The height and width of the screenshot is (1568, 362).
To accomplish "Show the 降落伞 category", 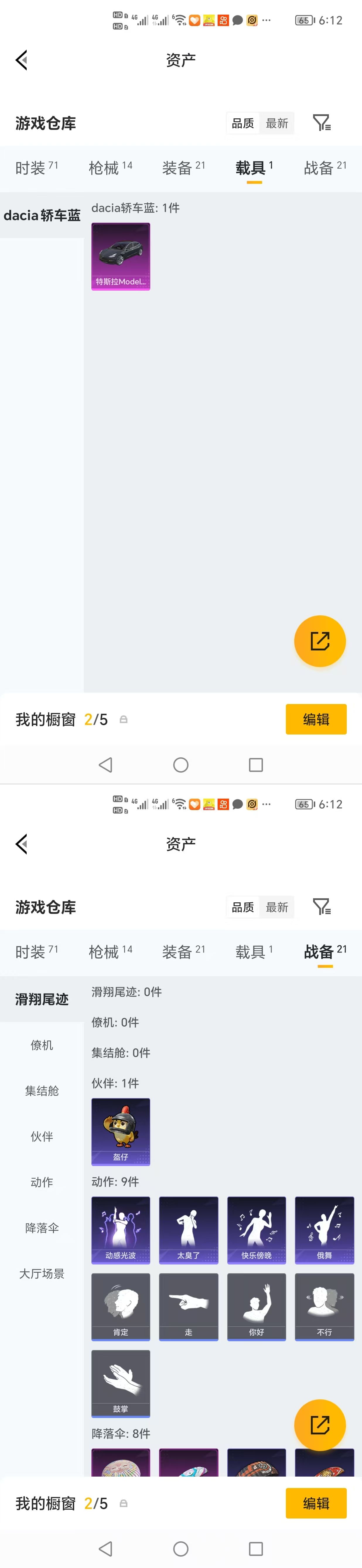I will (x=42, y=1228).
